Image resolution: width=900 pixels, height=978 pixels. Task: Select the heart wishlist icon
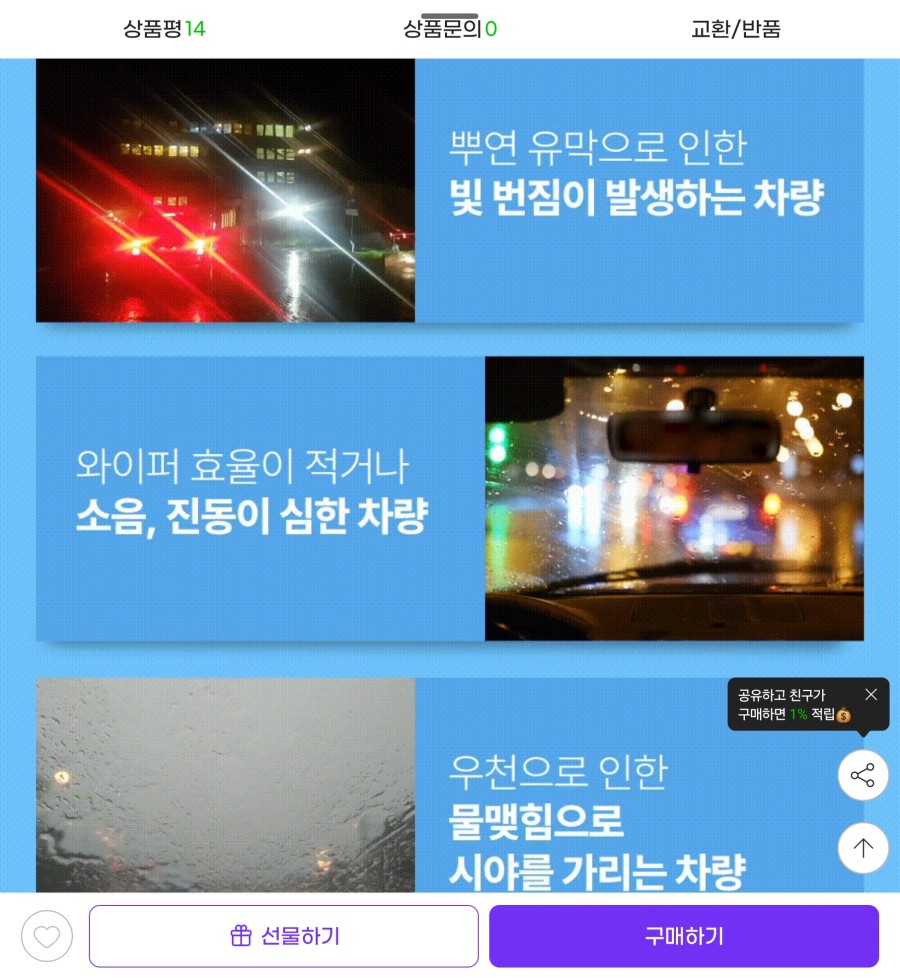(x=46, y=935)
